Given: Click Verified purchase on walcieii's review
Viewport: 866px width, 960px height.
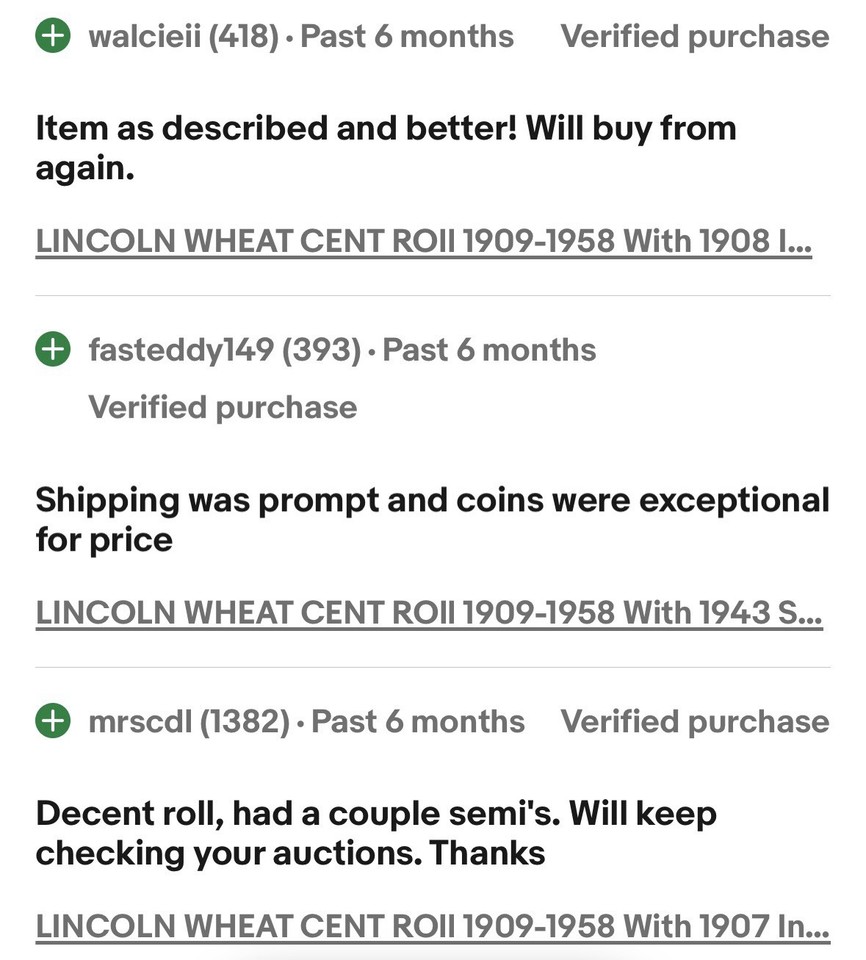Looking at the screenshot, I should click(x=695, y=36).
